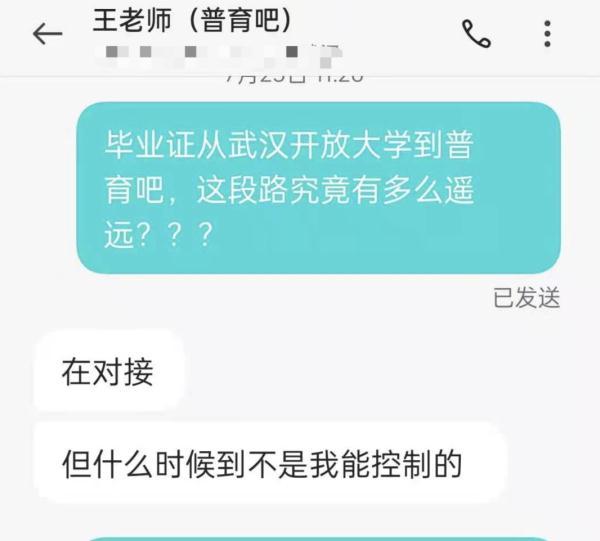Open the three-dot overflow menu
600x541 pixels.
click(x=547, y=34)
